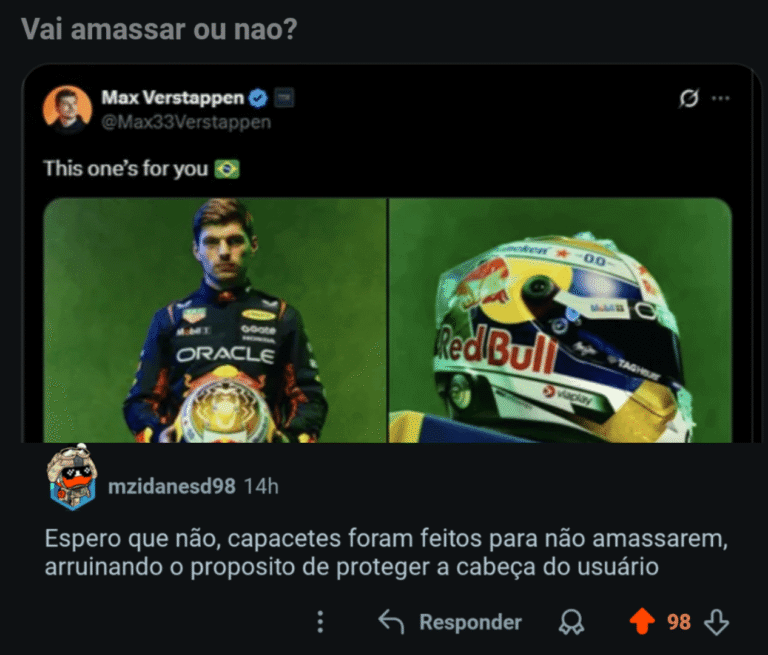Upvote mzidanesd98's comment
This screenshot has width=768, height=655.
point(641,622)
